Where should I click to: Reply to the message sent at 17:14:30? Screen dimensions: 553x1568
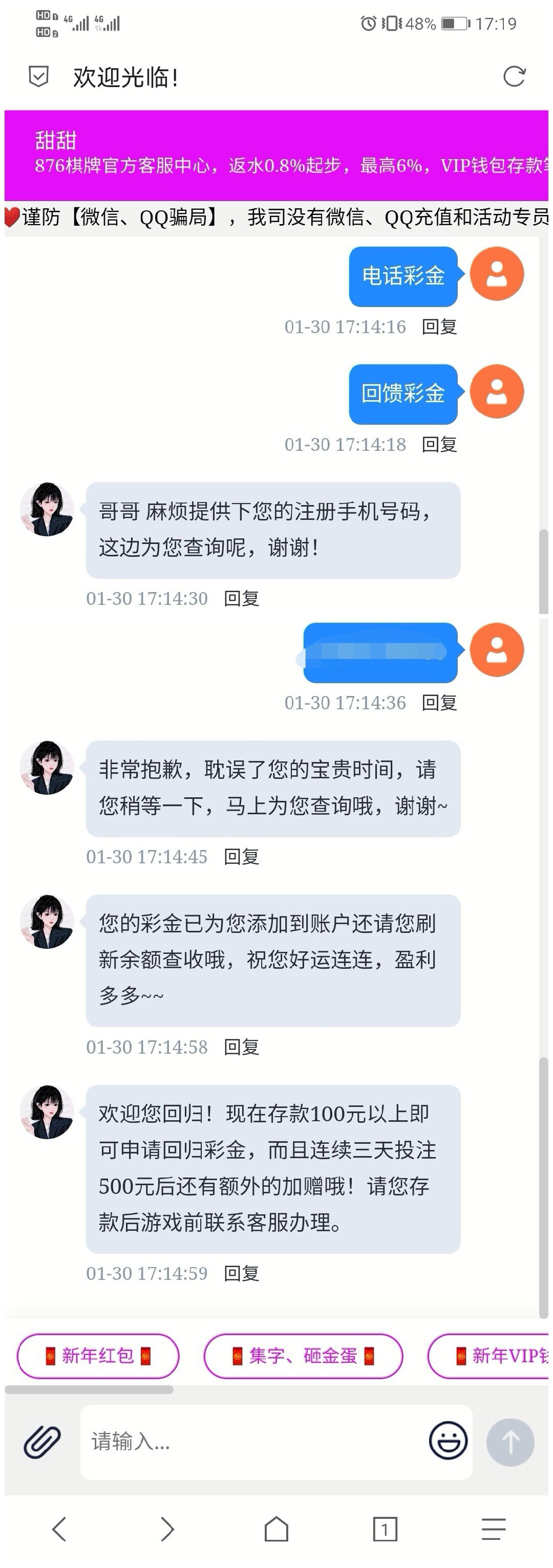pos(241,598)
